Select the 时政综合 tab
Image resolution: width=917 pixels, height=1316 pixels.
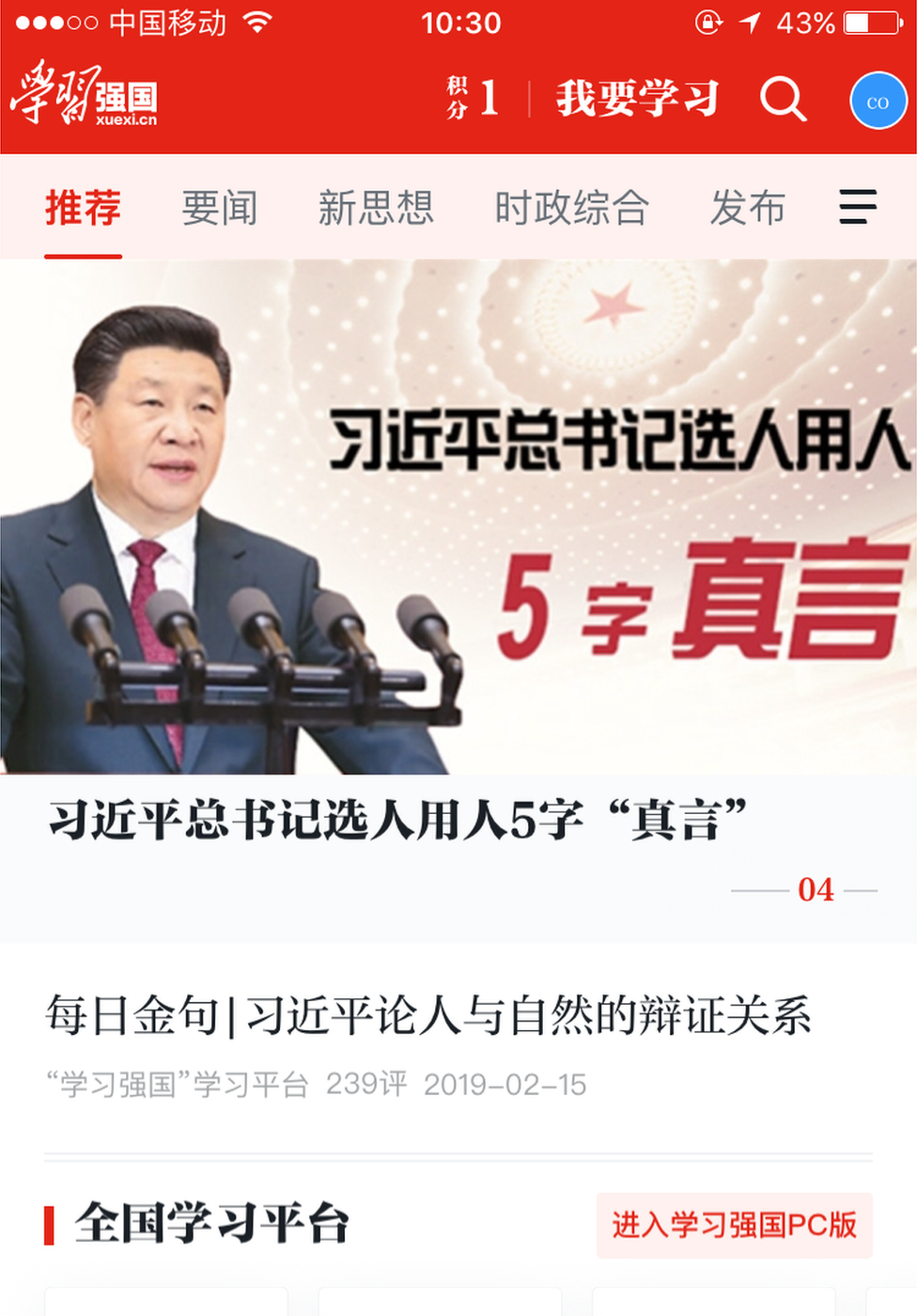tap(573, 208)
